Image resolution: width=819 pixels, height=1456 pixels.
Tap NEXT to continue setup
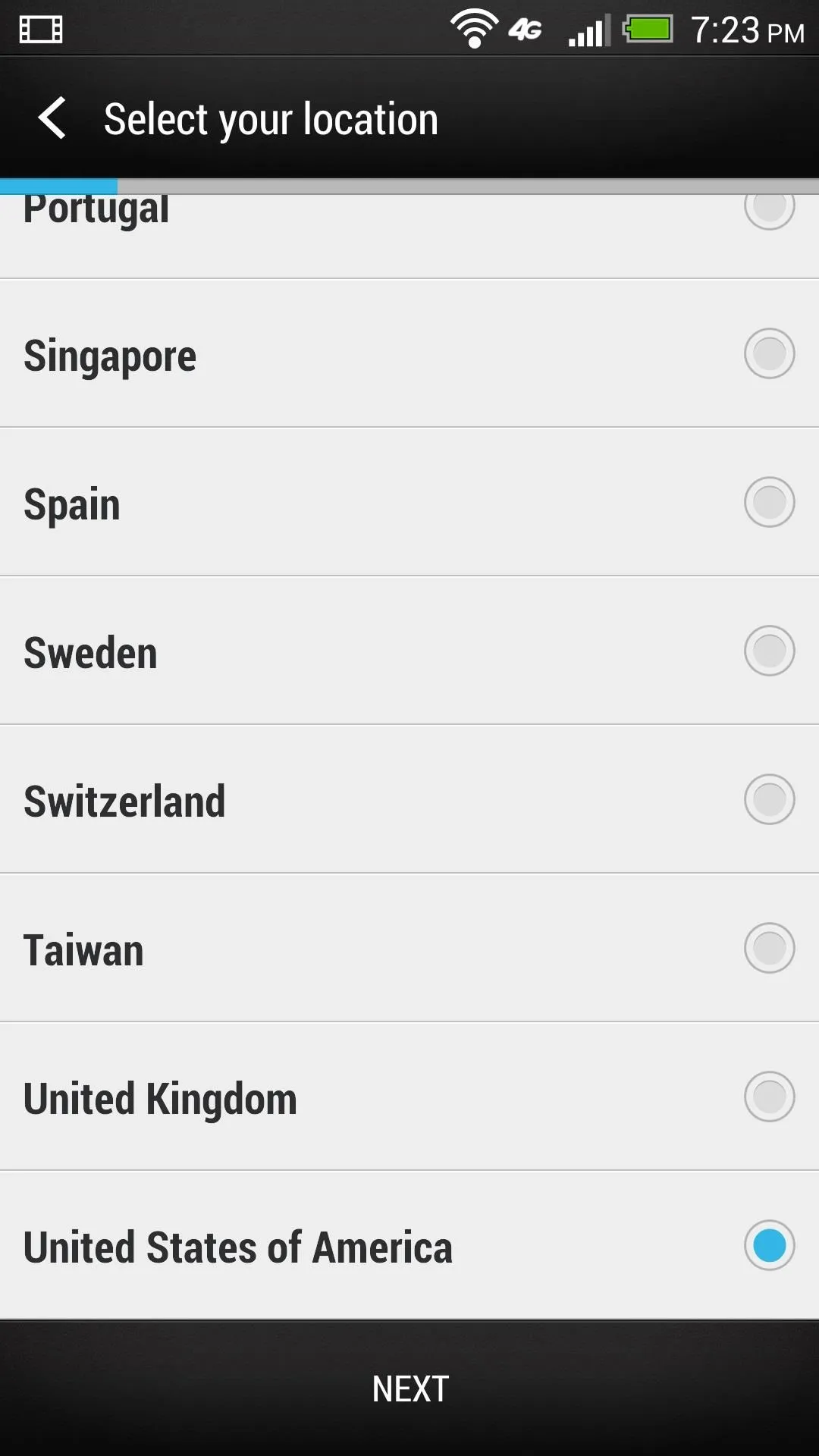point(409,1389)
